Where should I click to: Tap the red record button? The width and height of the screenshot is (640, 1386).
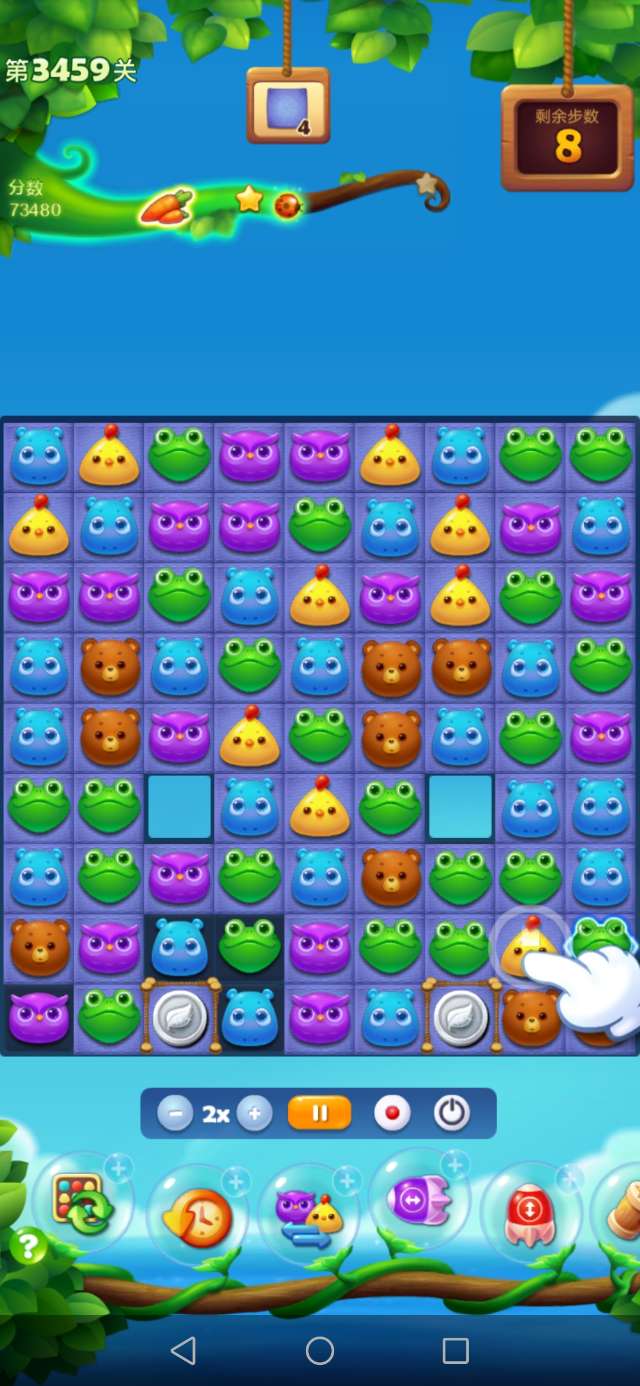[x=392, y=1113]
